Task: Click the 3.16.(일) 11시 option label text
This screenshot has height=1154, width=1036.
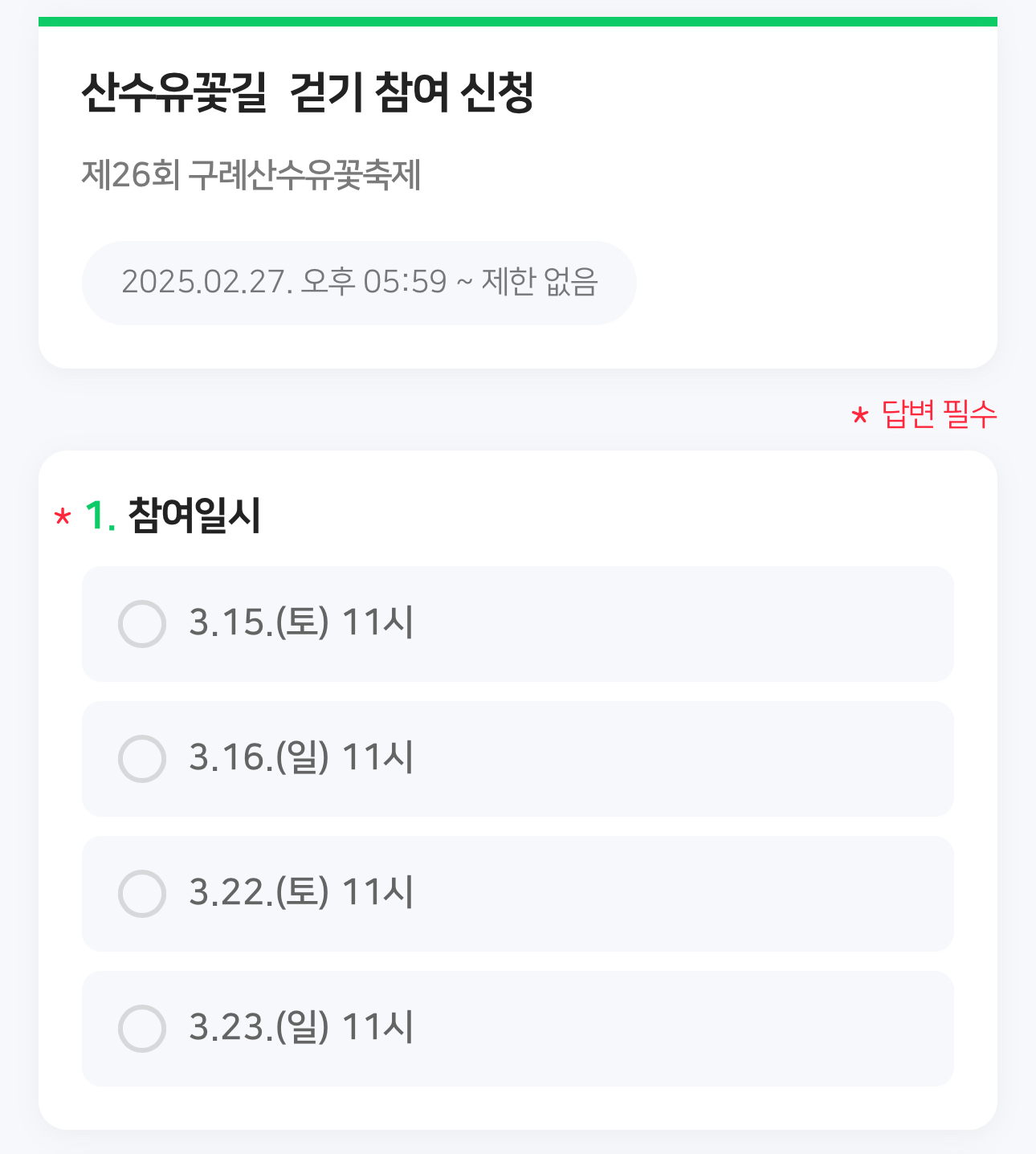Action: pos(300,758)
